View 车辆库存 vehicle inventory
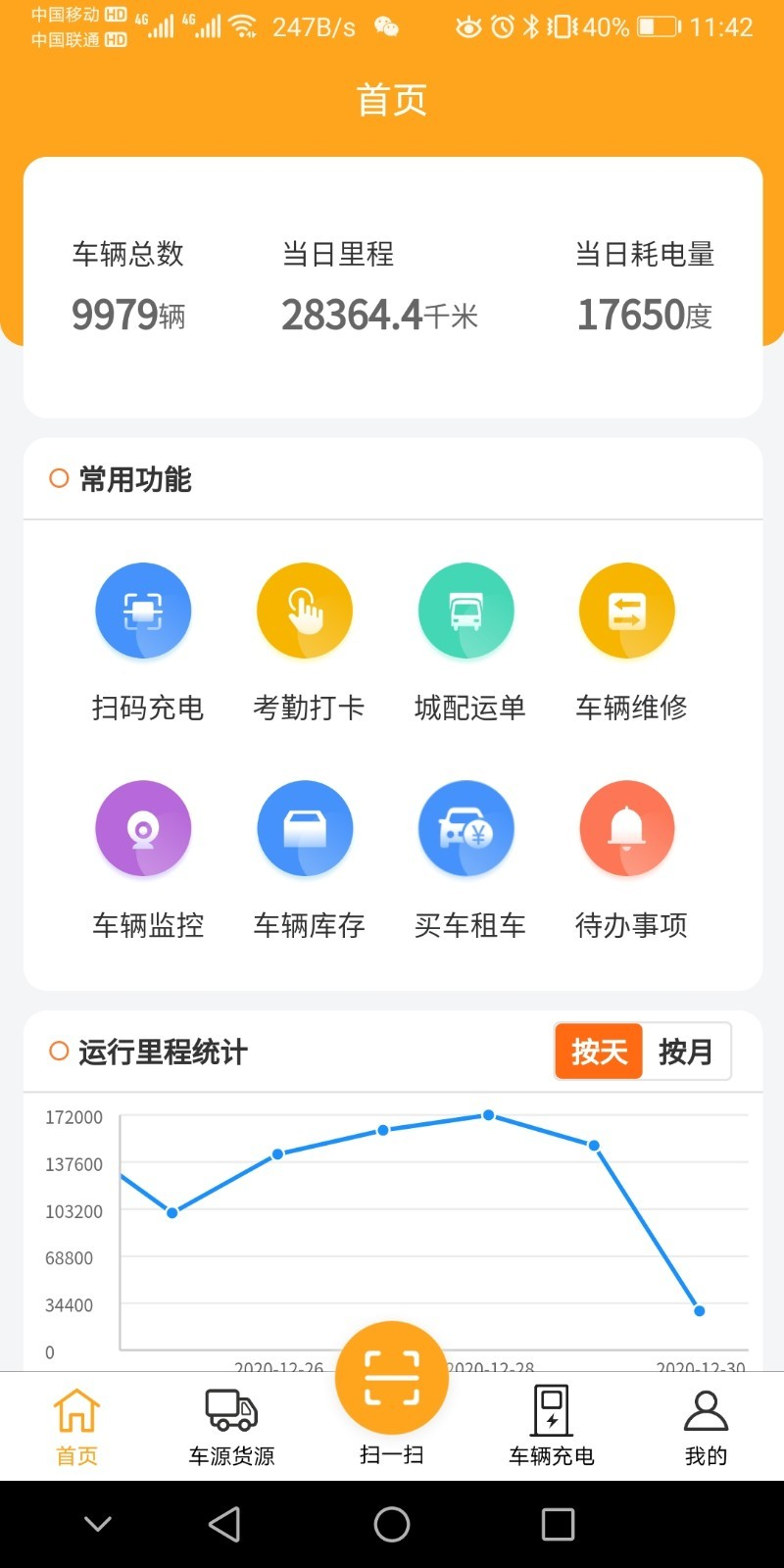Image resolution: width=784 pixels, height=1568 pixels. tap(305, 828)
